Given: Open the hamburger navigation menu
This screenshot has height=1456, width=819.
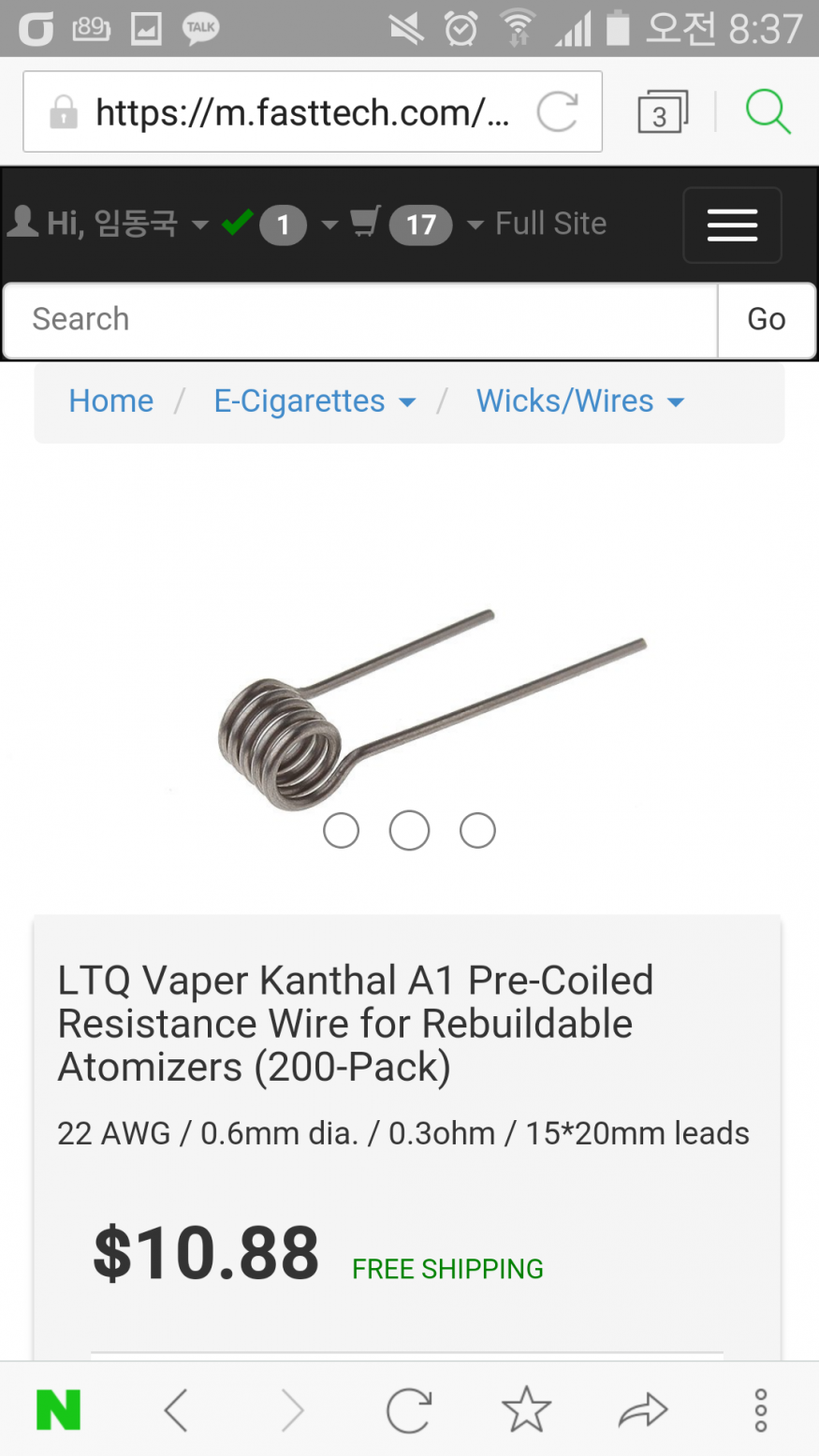Looking at the screenshot, I should [x=731, y=226].
